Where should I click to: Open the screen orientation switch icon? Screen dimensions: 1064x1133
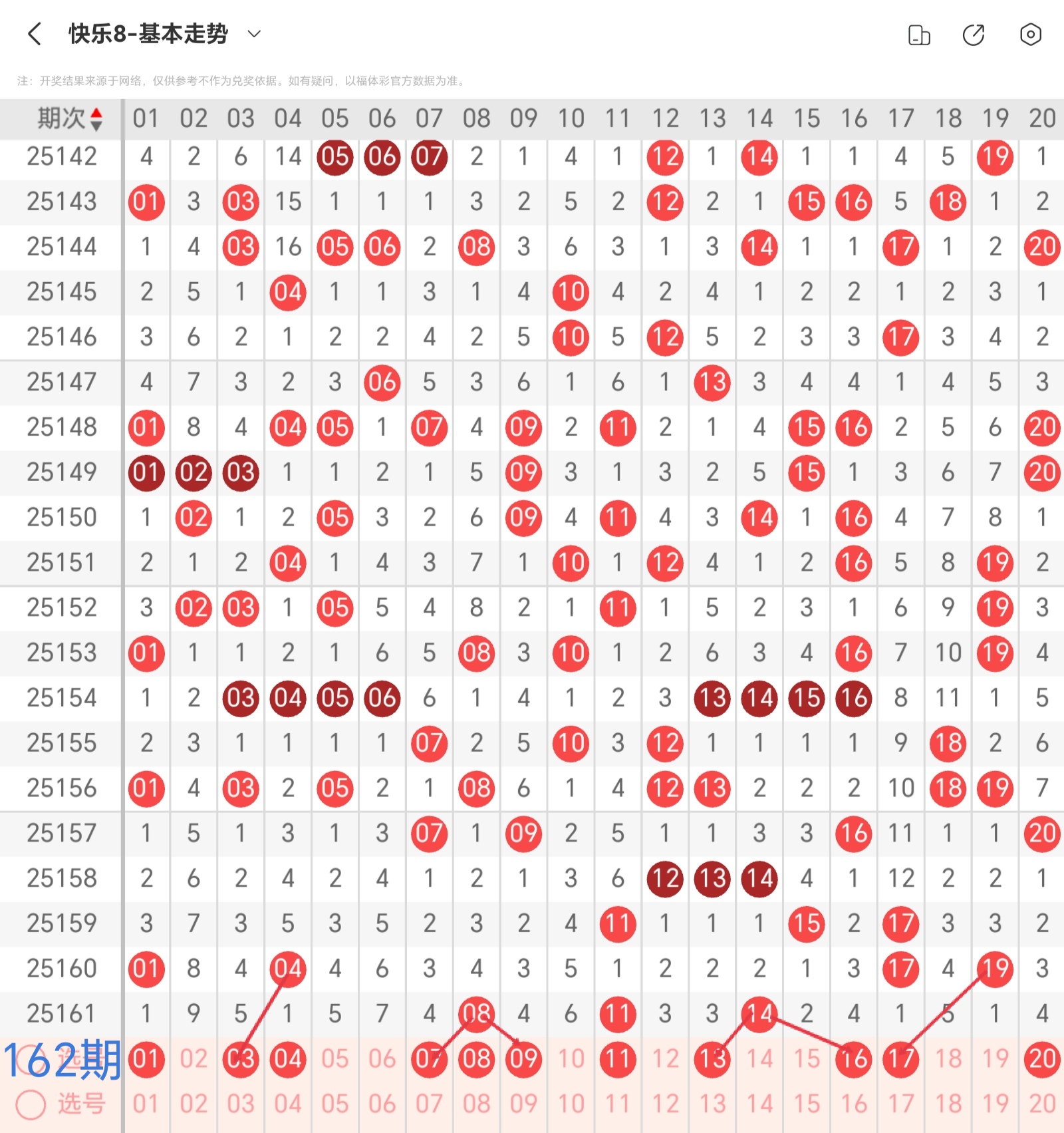point(919,35)
